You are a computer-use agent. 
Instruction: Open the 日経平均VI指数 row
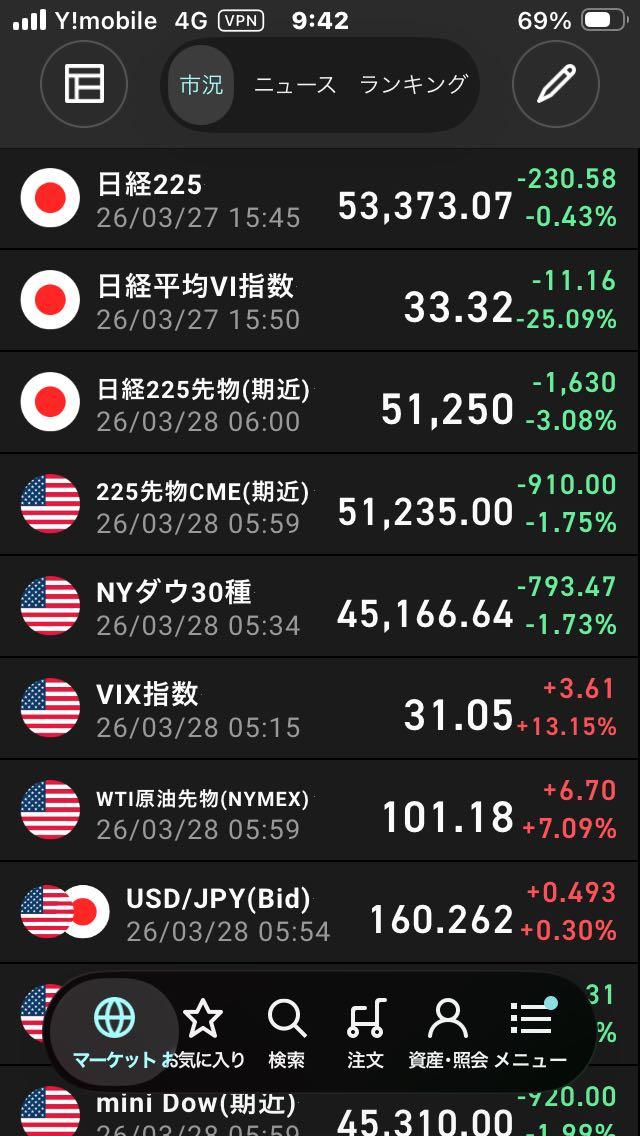(320, 301)
